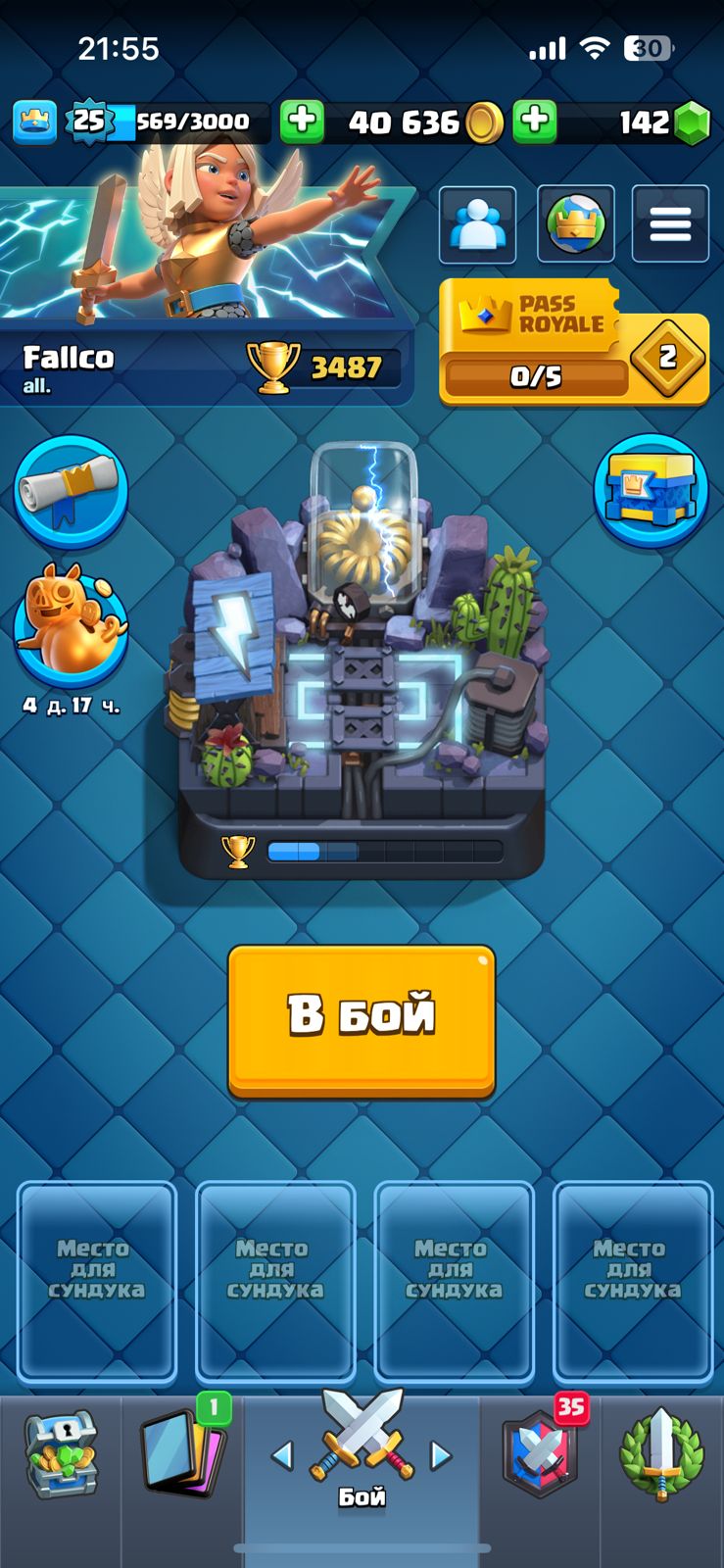The height and width of the screenshot is (1568, 724).
Task: Open Pass Royale banner
Action: pyautogui.click(x=573, y=342)
